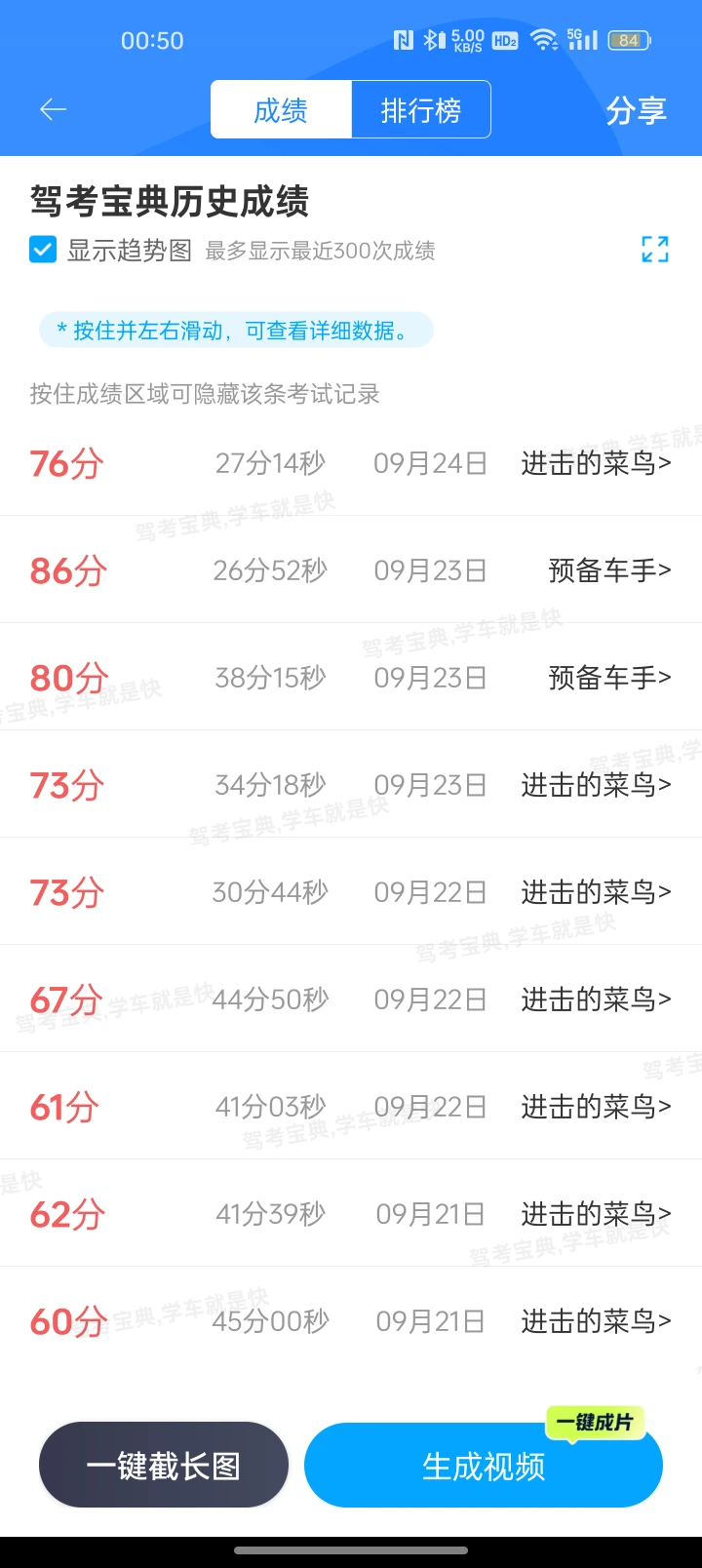Tap 一键截长图 to capture a long screenshot
The width and height of the screenshot is (702, 1568).
click(164, 1466)
